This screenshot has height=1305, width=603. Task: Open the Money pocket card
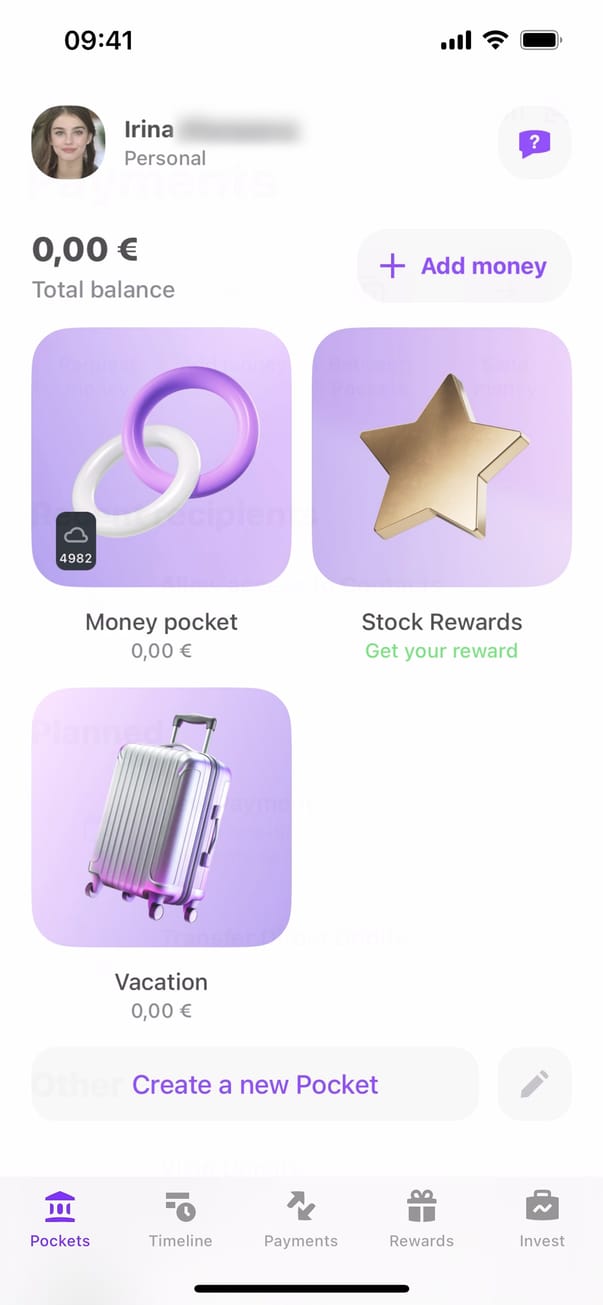(161, 457)
